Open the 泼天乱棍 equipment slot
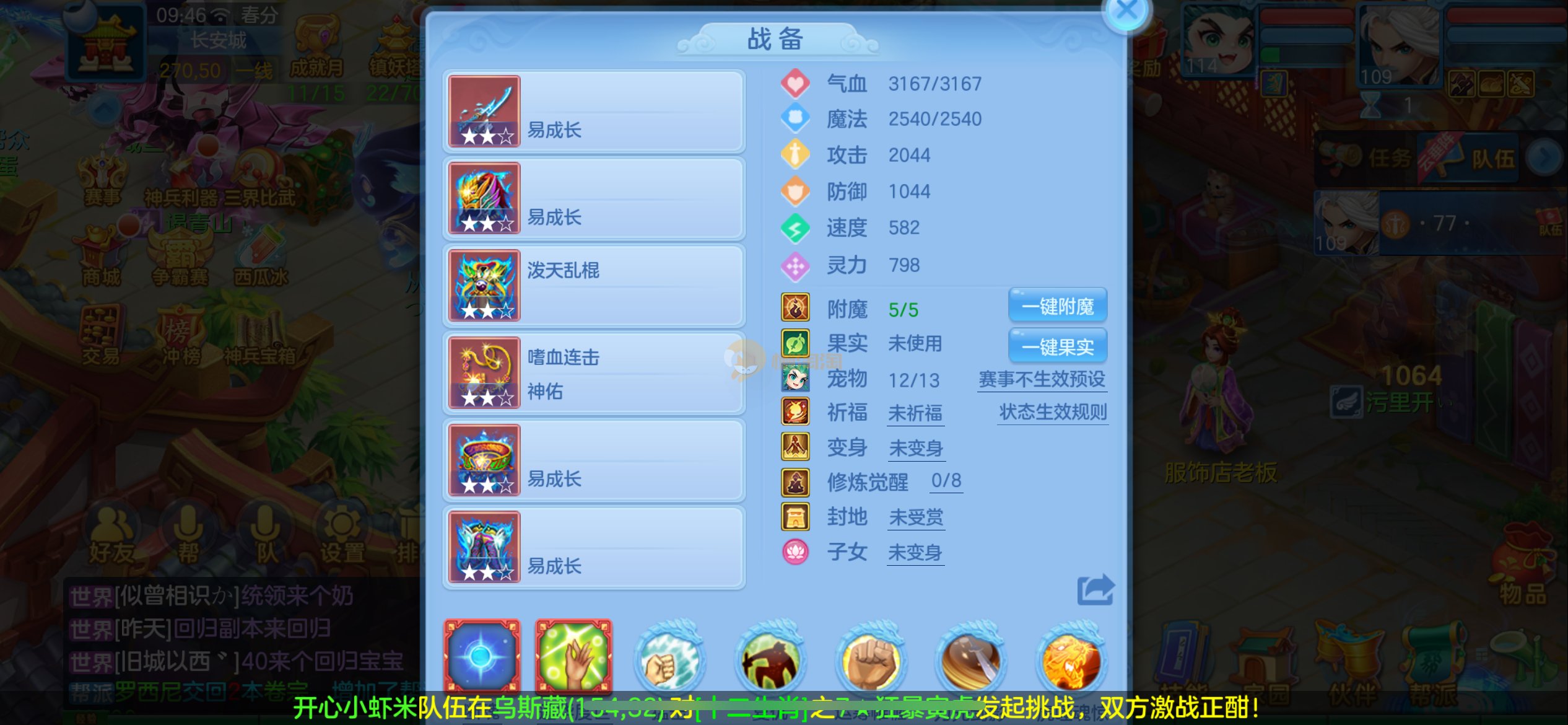 pos(593,285)
